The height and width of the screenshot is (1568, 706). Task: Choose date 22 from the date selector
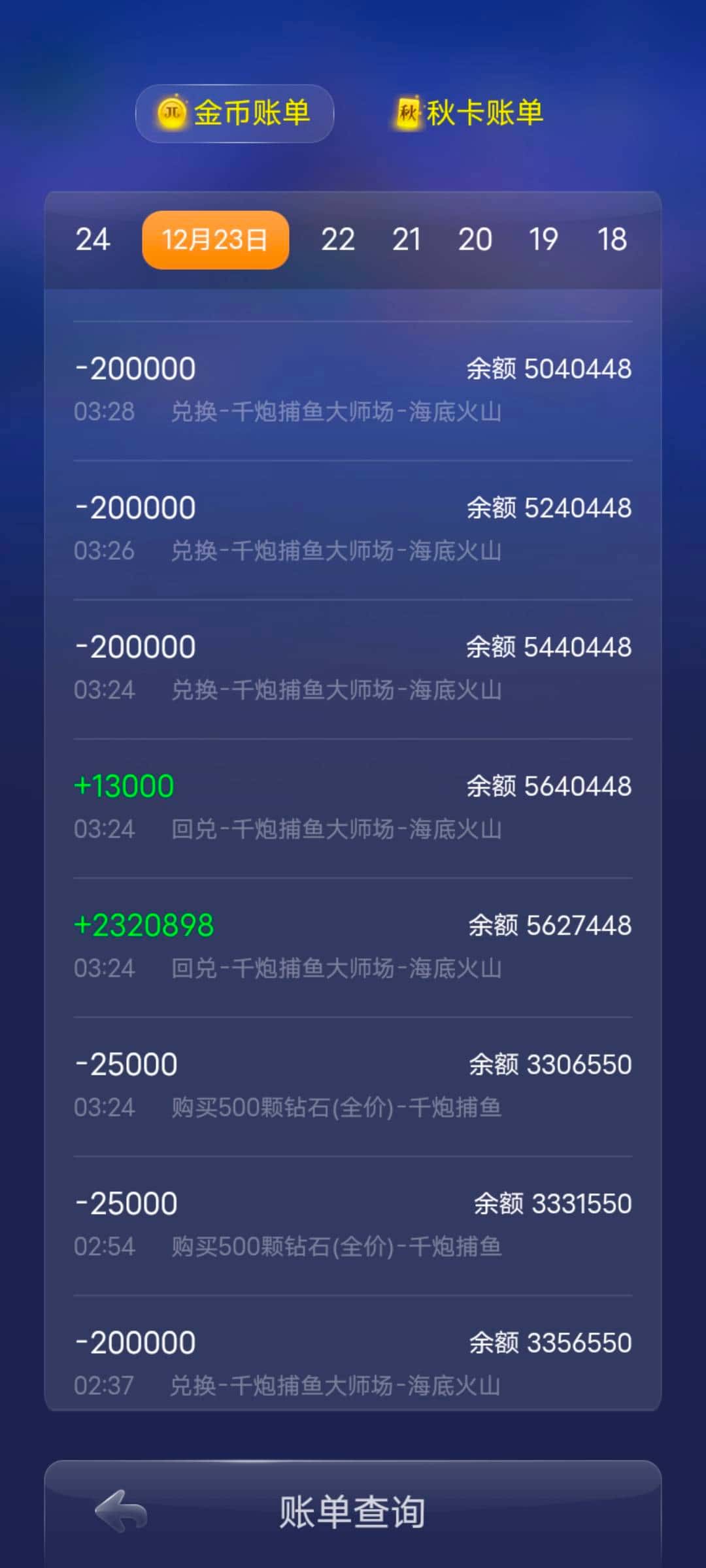tap(338, 239)
